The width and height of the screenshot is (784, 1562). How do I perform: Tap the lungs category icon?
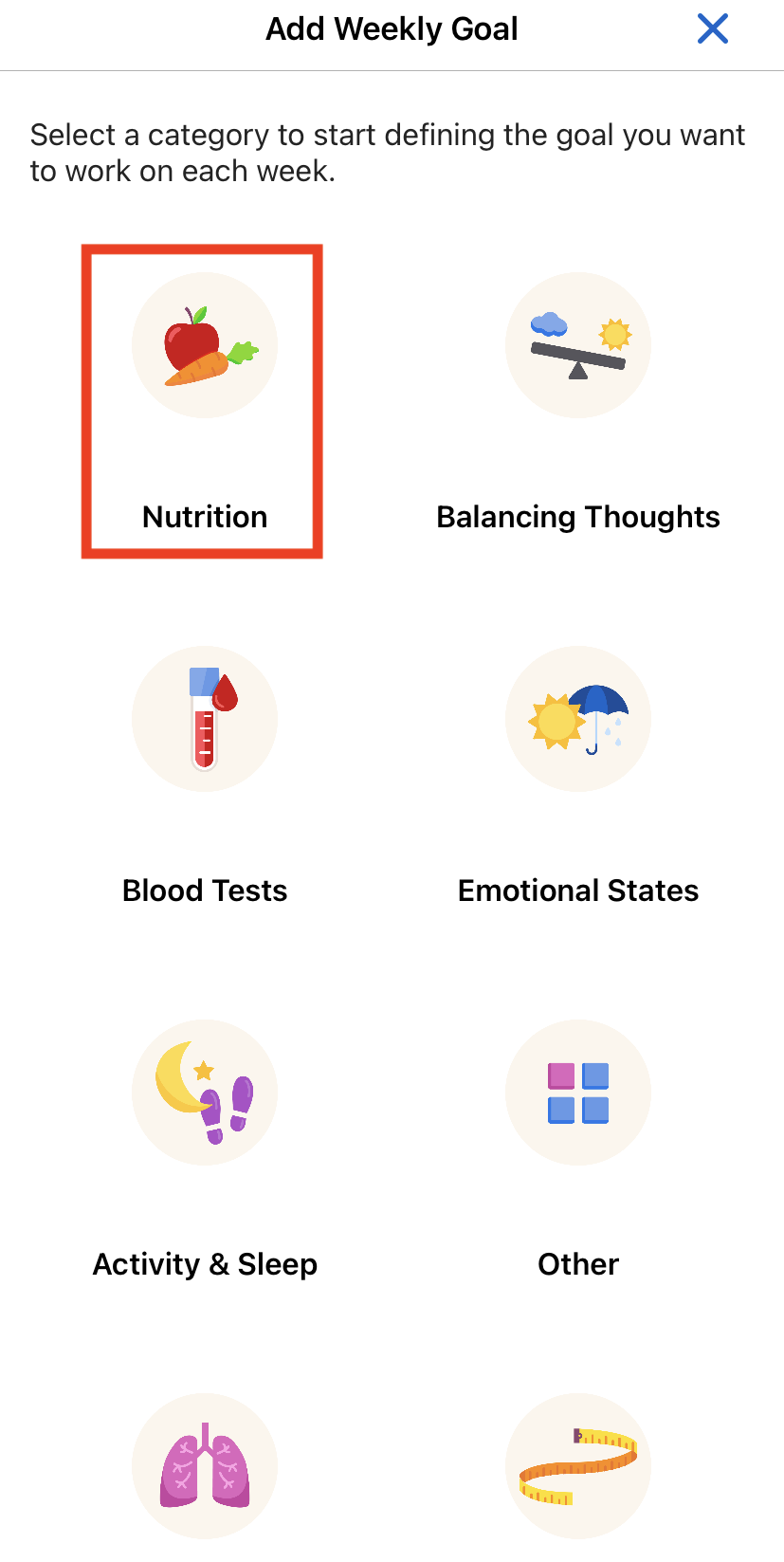204,1465
